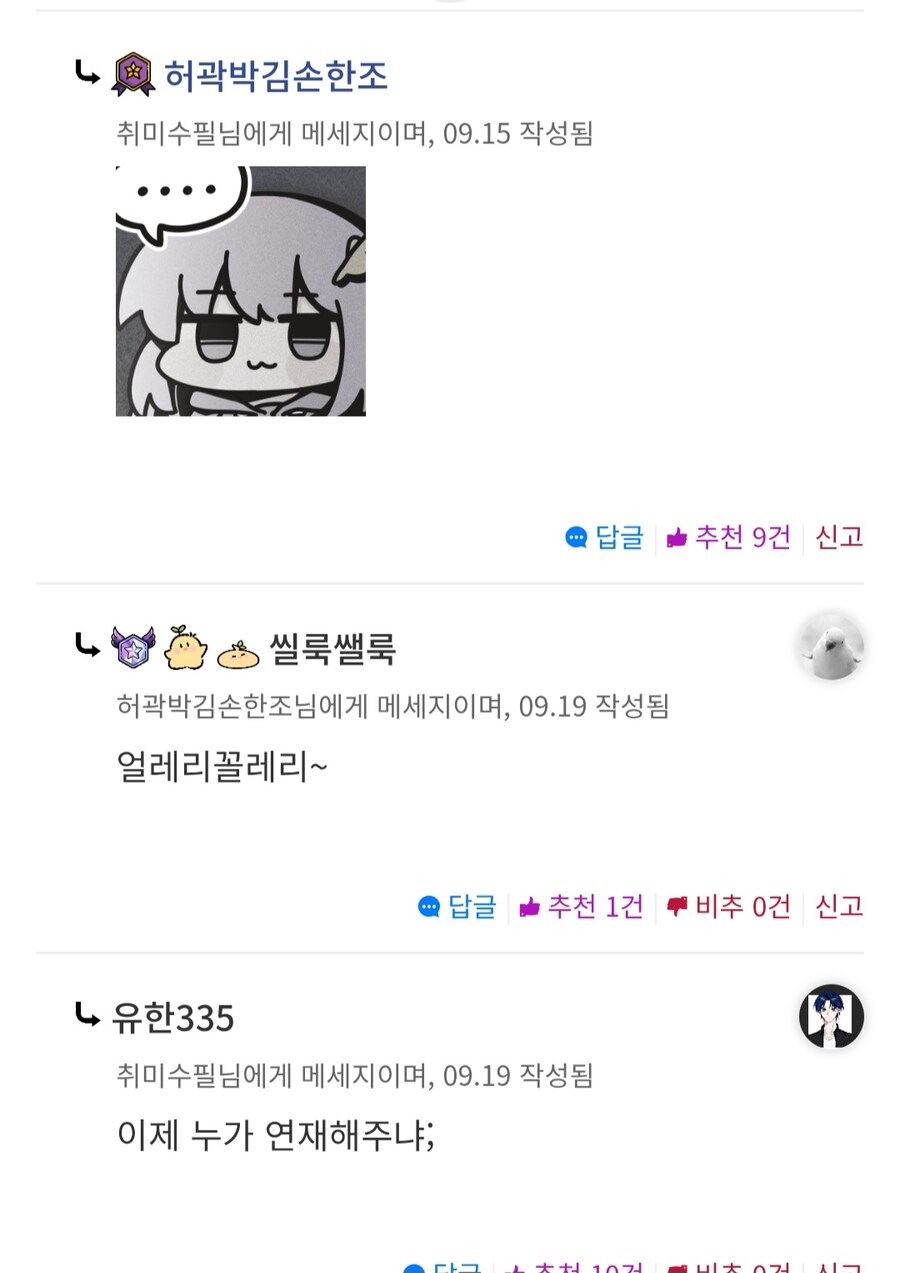Open 허곽박김손한조's profile
This screenshot has height=1273, width=900.
(276, 76)
